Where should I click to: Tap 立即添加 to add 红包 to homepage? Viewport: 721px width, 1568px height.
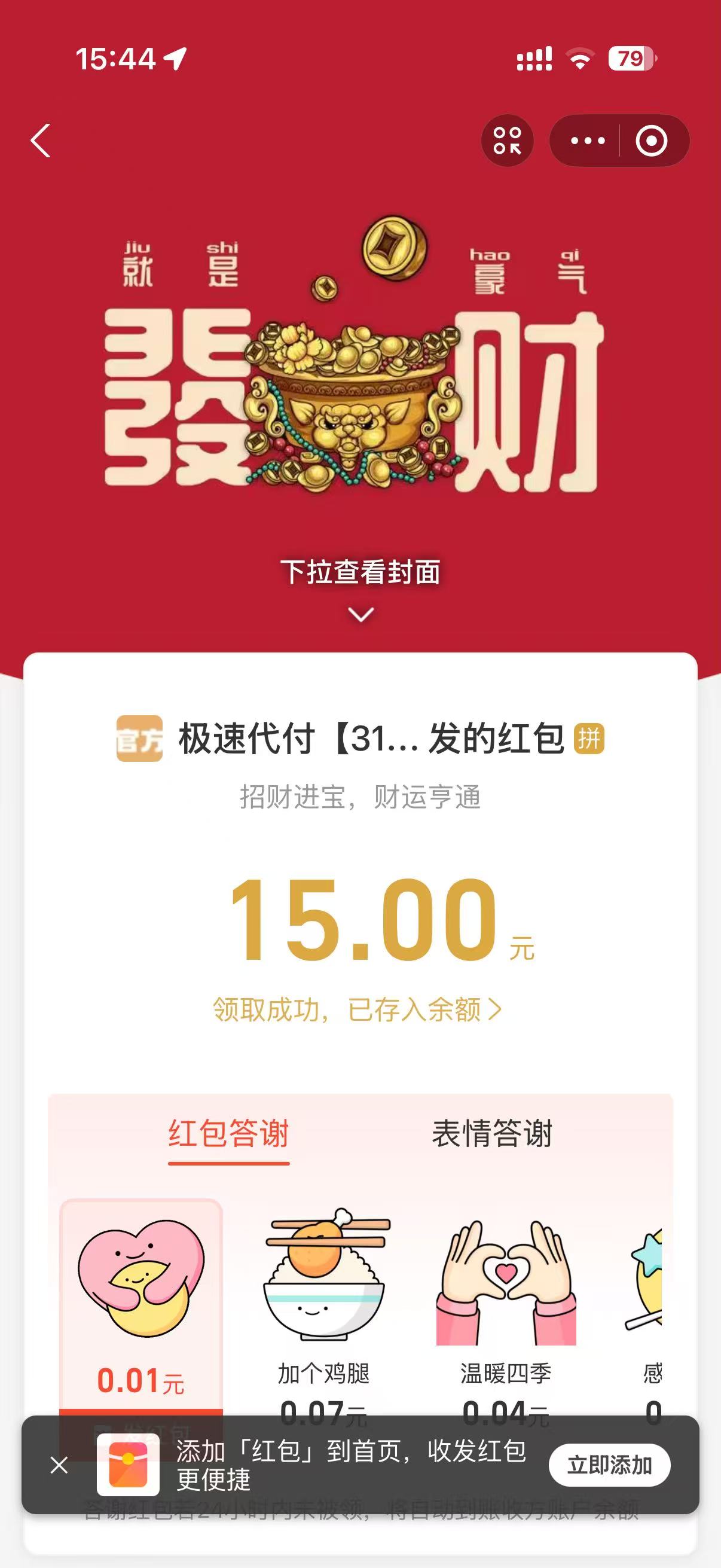click(609, 1465)
